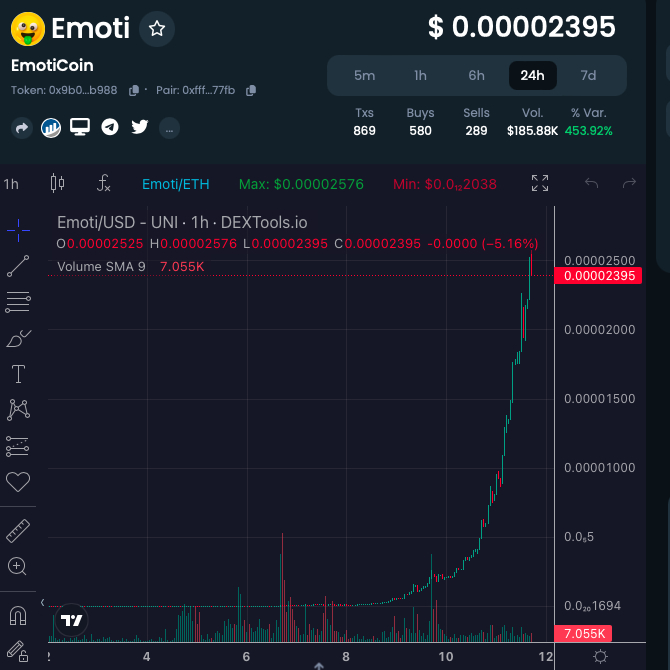
Task: Select the trend line drawing tool
Action: coord(18,266)
